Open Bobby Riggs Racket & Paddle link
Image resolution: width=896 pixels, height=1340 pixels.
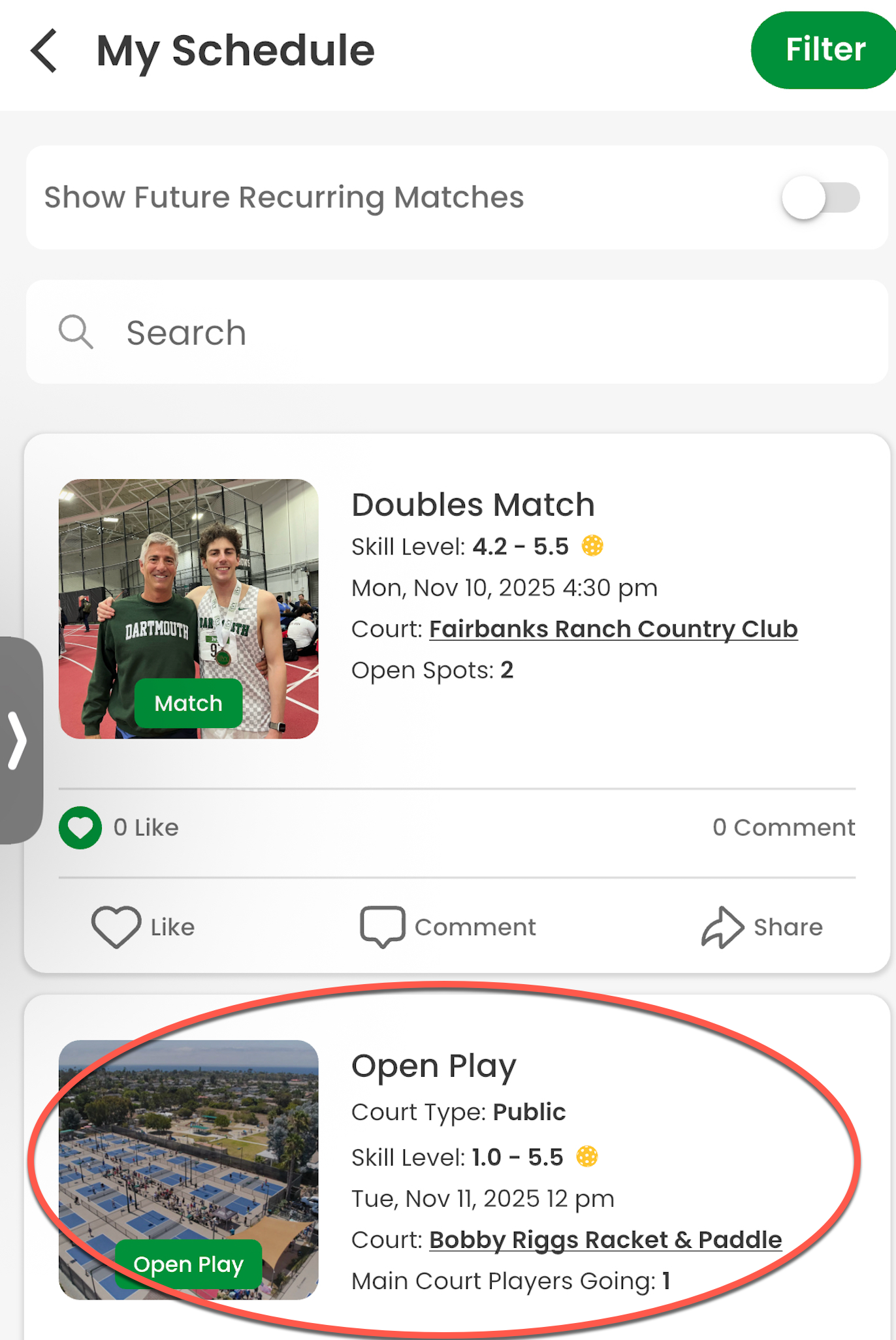pos(605,1239)
